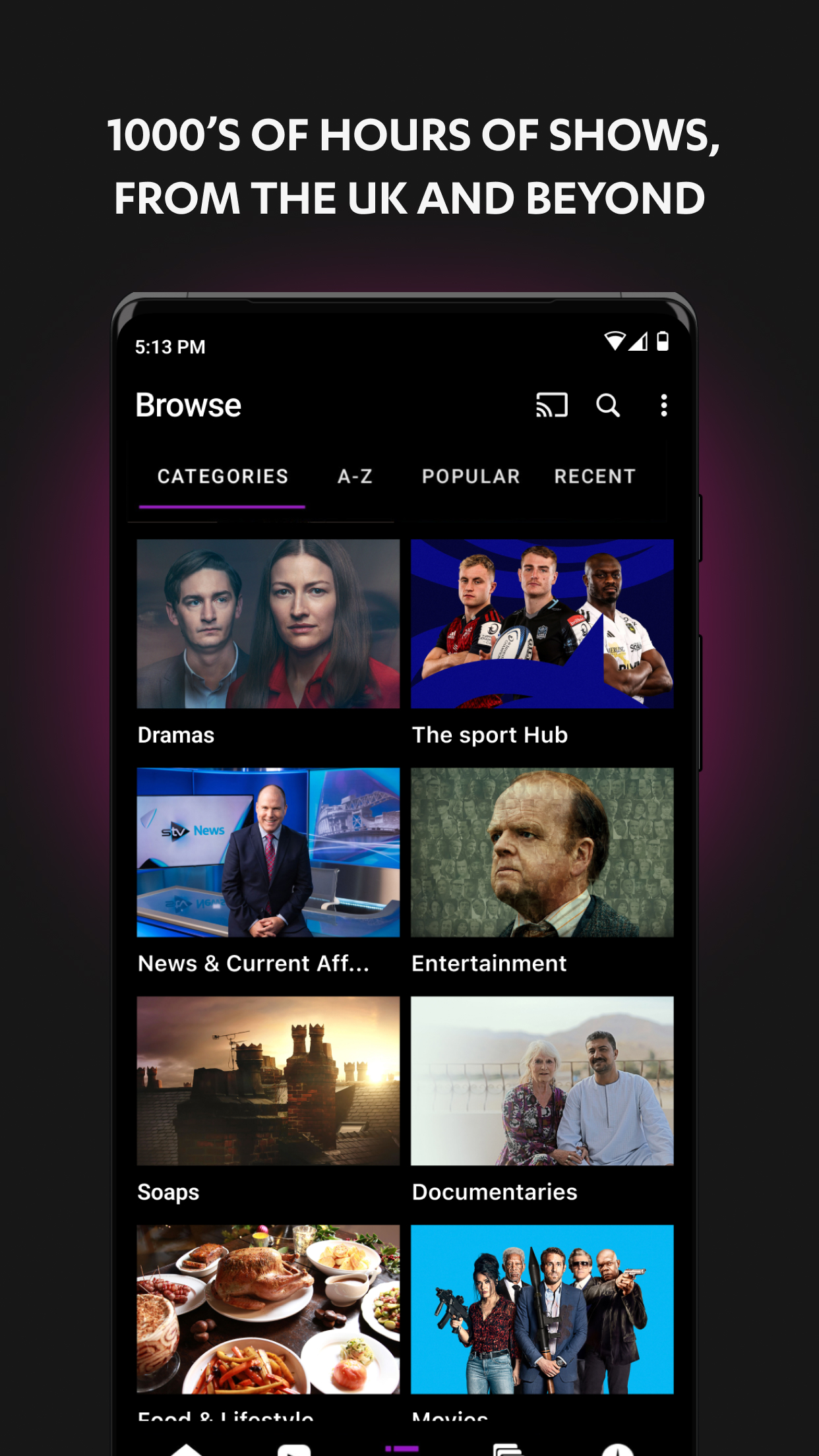
Task: Tap the battery indicator in status bar
Action: 662,342
